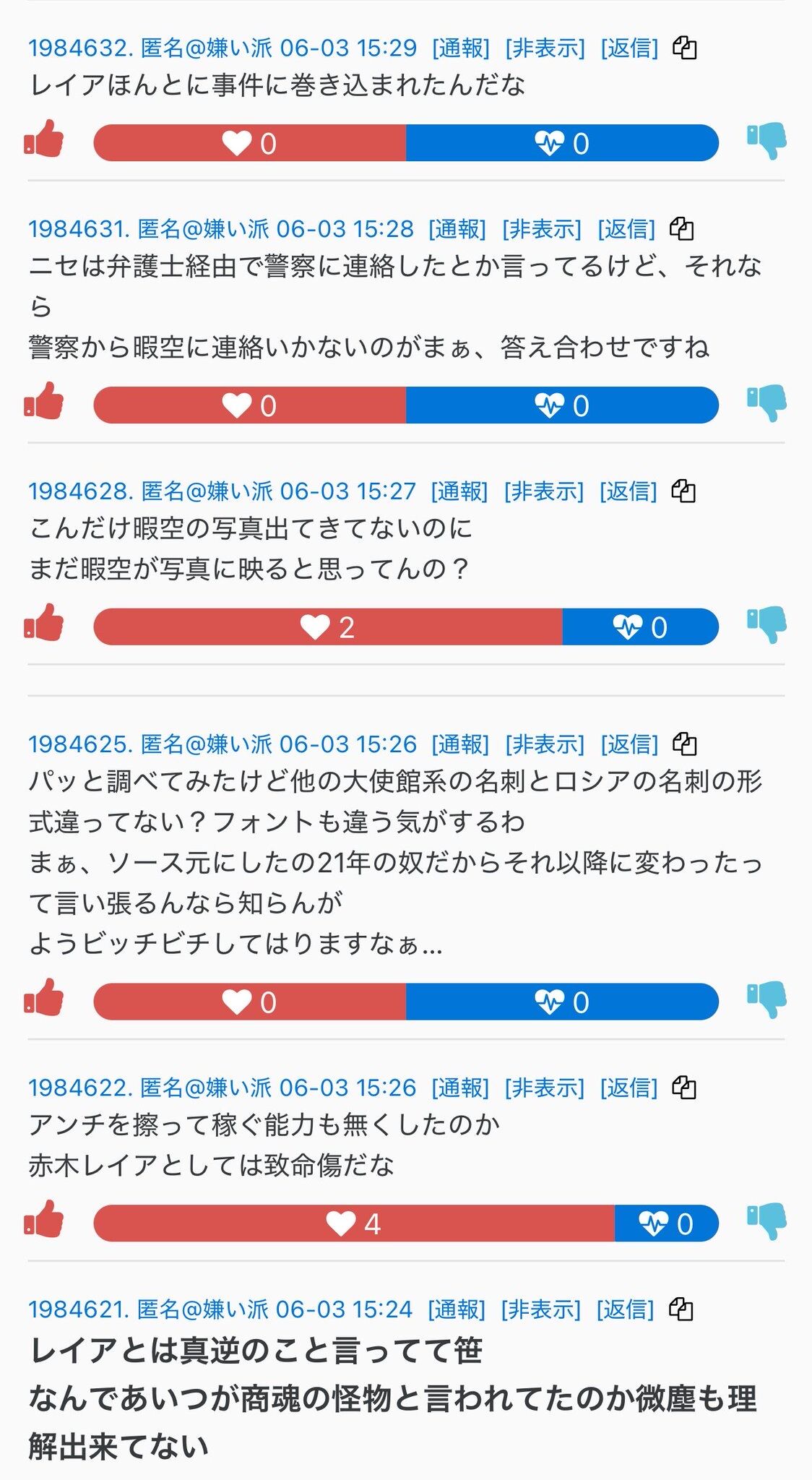Screen dimensions: 812x1480
Task: Reply to comment 1984625 via 返信
Action: pos(629,744)
